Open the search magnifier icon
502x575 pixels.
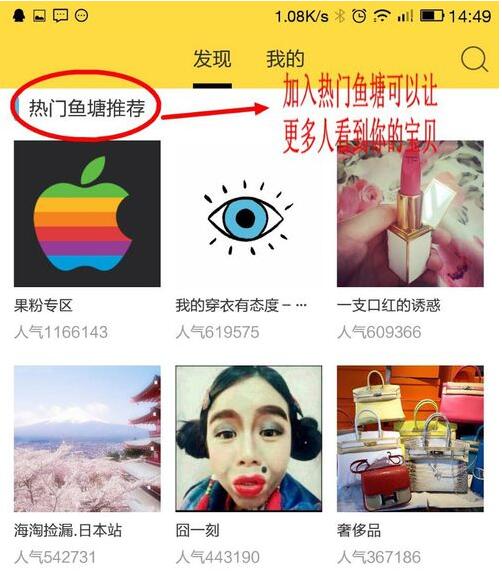tap(474, 59)
